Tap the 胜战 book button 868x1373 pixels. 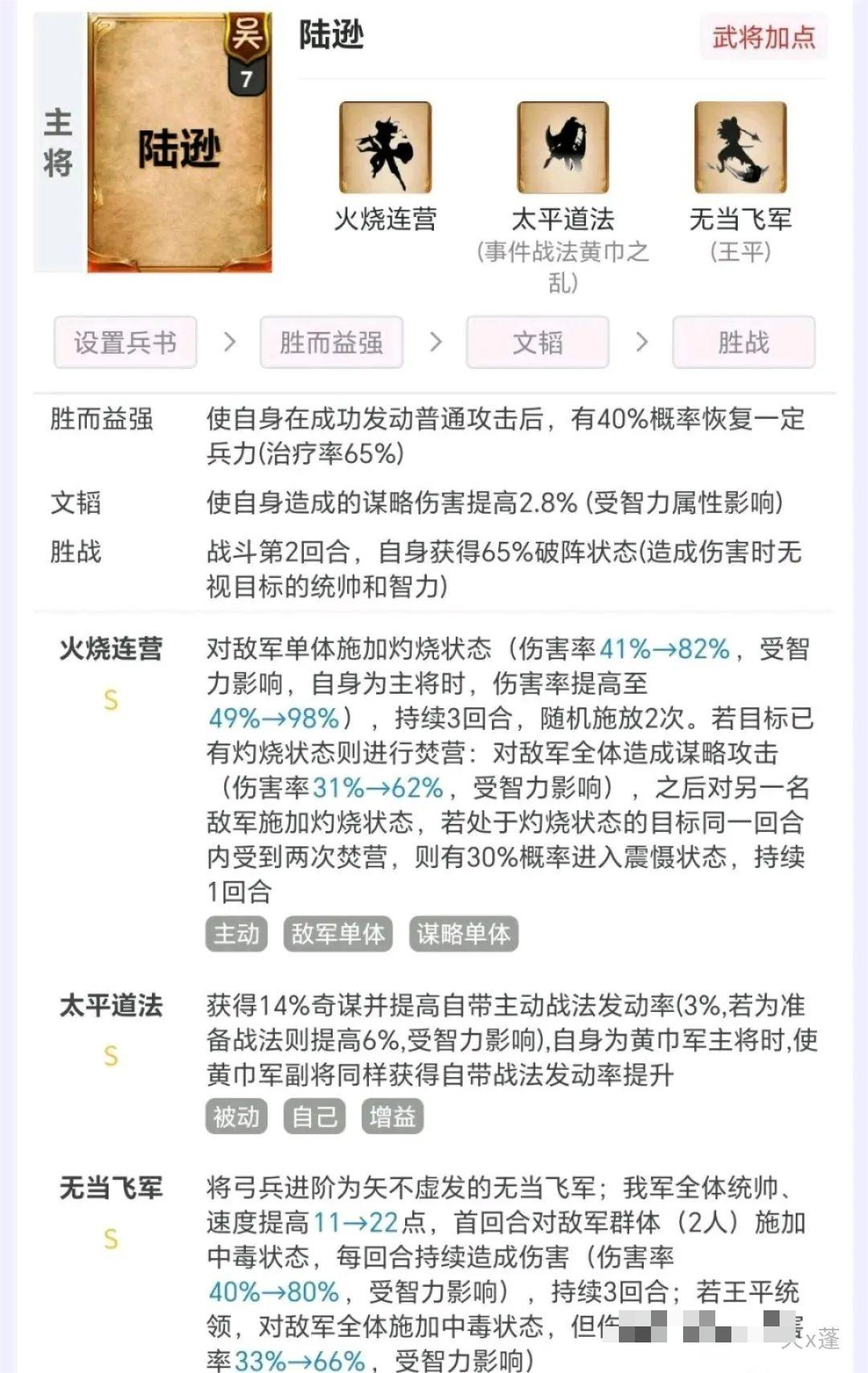(743, 342)
